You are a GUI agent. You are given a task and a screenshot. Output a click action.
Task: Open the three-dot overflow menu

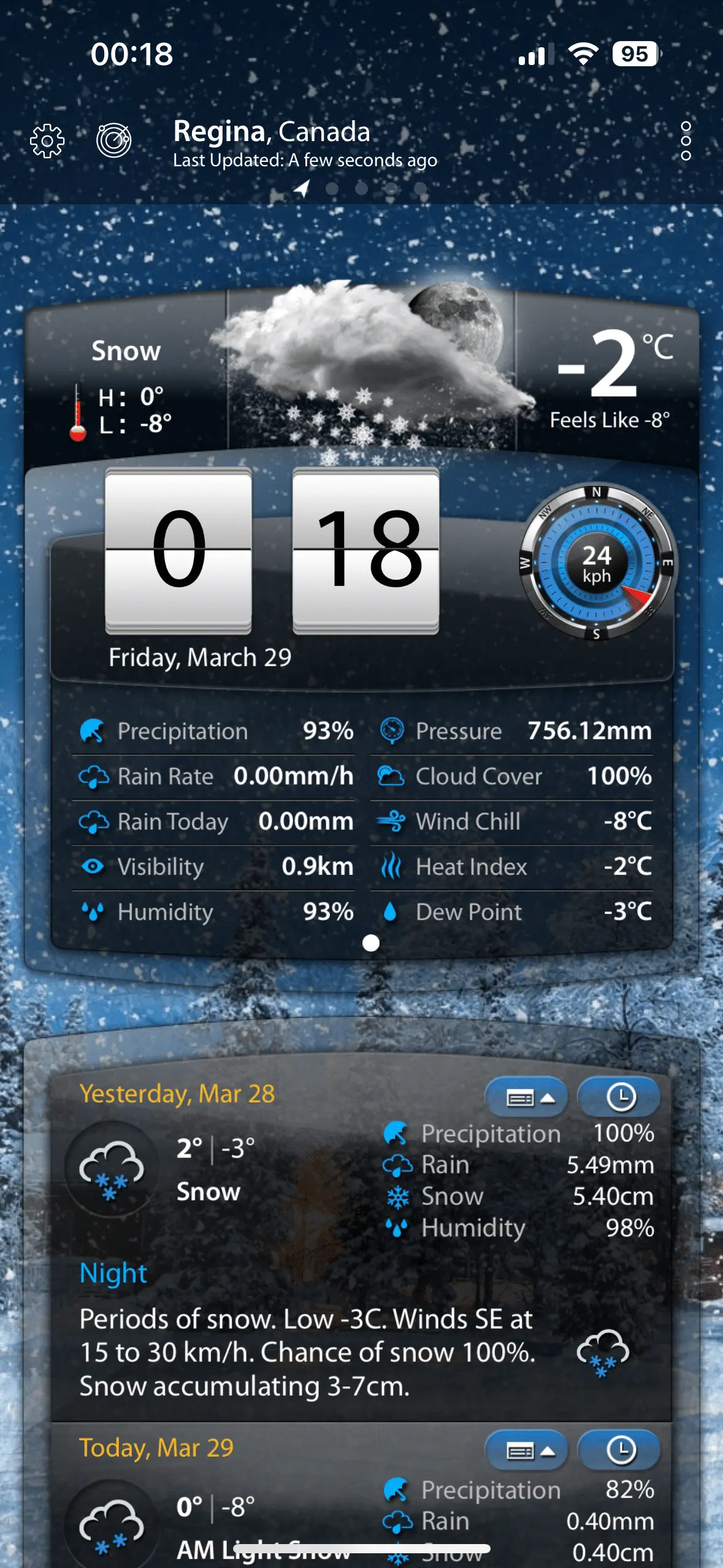[x=686, y=141]
